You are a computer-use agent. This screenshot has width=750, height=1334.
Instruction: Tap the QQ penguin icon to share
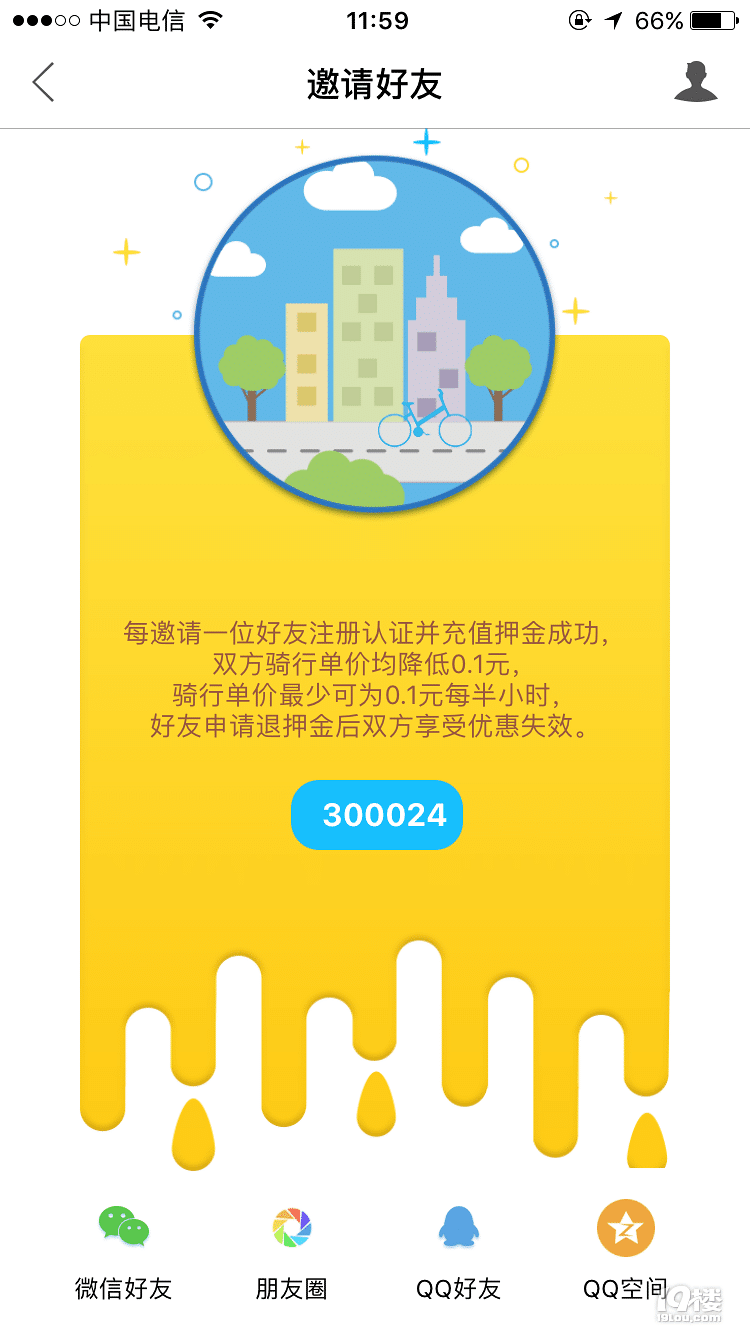pos(458,1227)
